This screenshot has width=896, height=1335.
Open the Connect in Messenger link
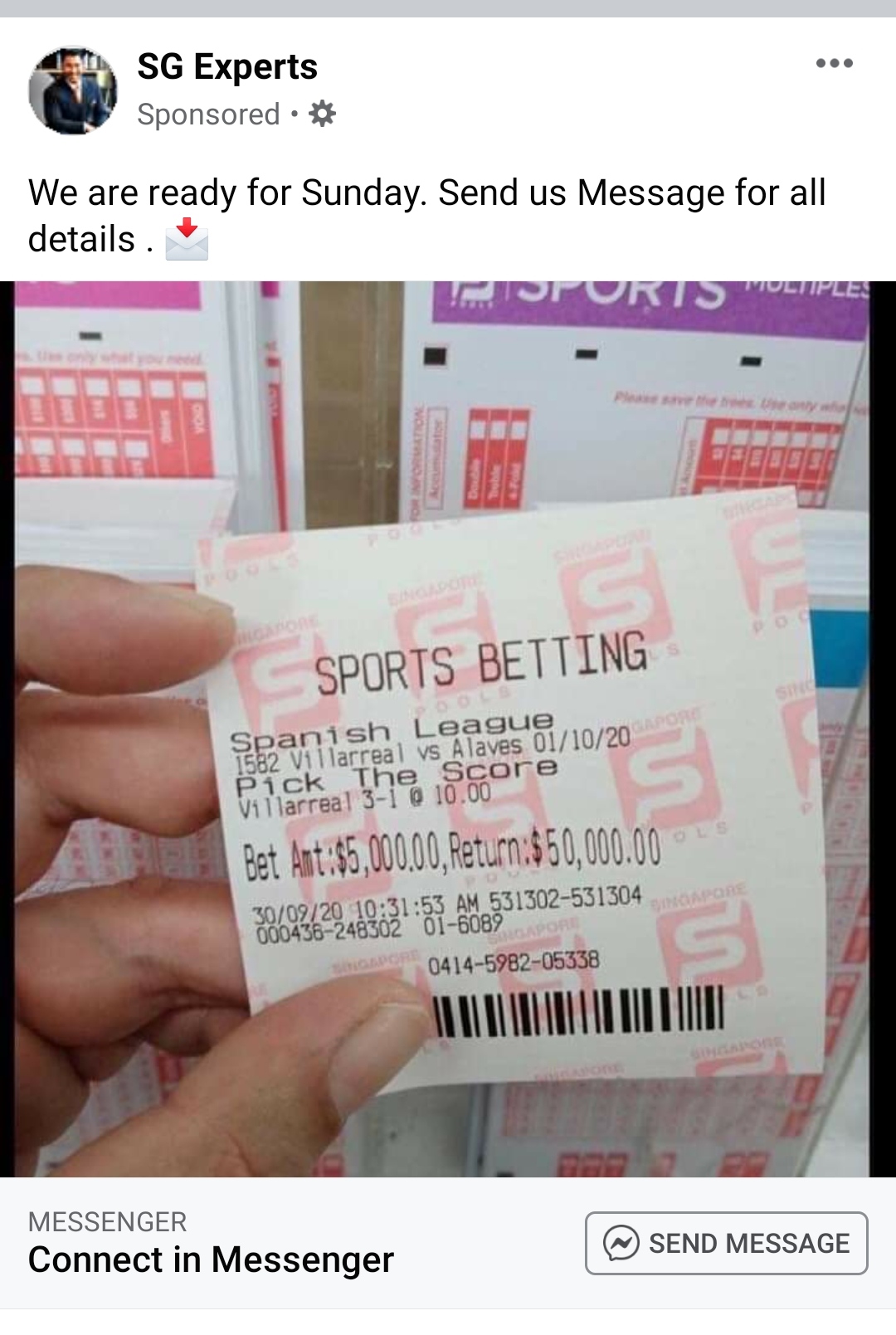tap(211, 1259)
